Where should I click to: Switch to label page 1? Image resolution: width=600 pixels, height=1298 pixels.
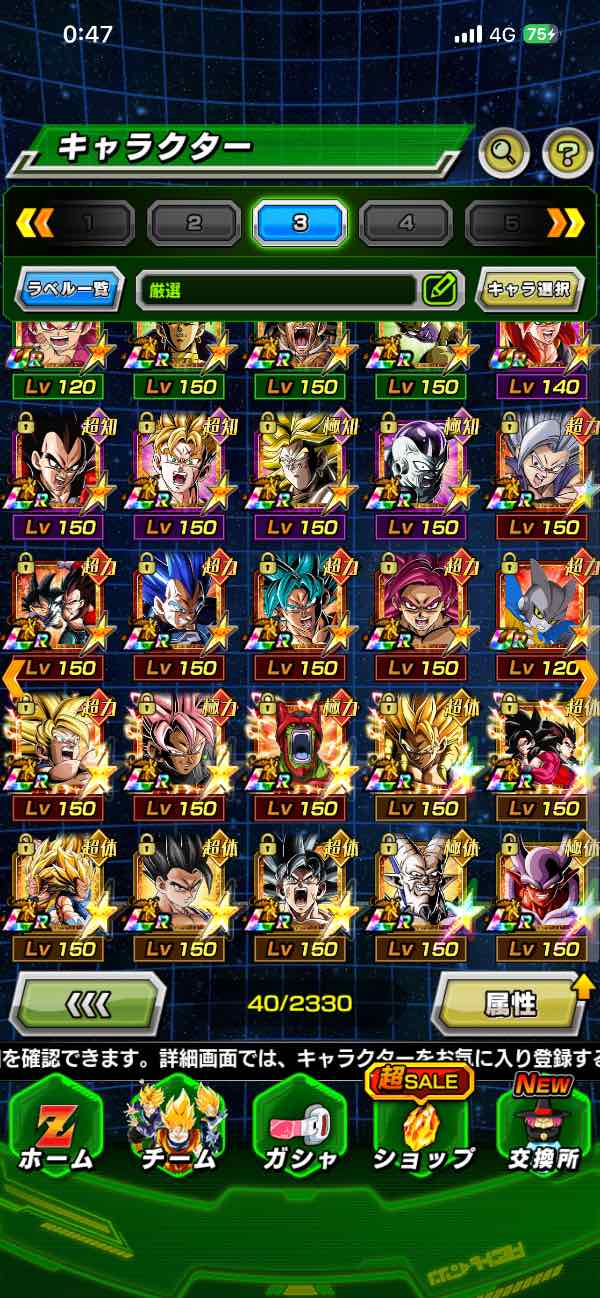(x=88, y=223)
